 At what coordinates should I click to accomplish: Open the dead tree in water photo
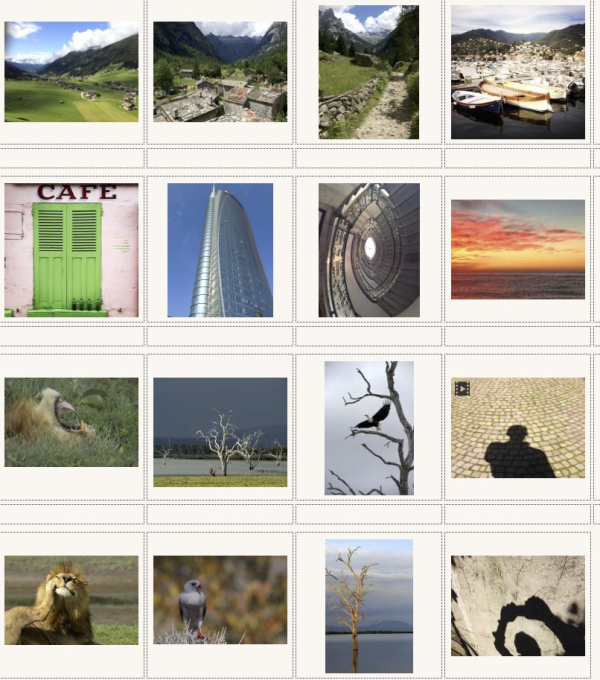368,606
